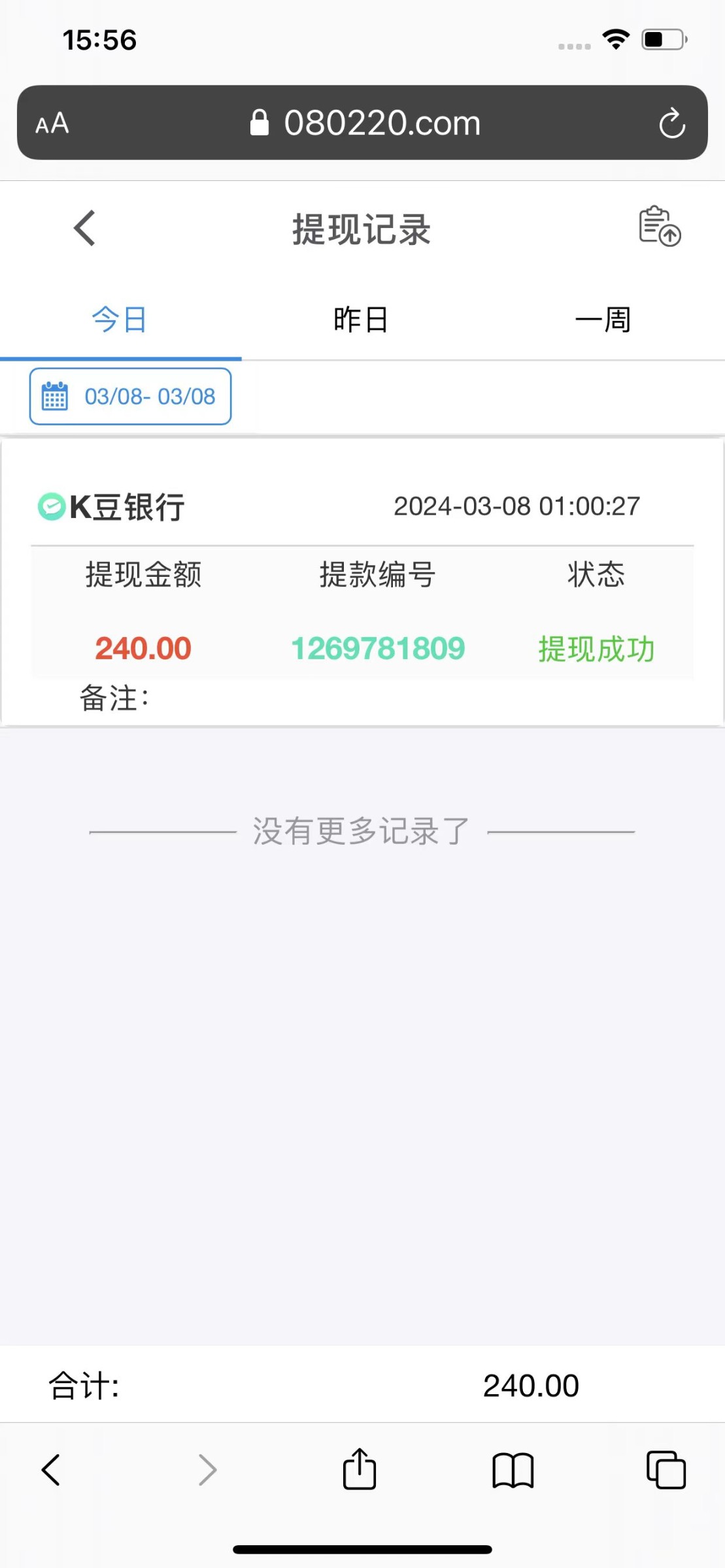Switch to the 一周 tab
Viewport: 725px width, 1568px height.
[x=602, y=319]
